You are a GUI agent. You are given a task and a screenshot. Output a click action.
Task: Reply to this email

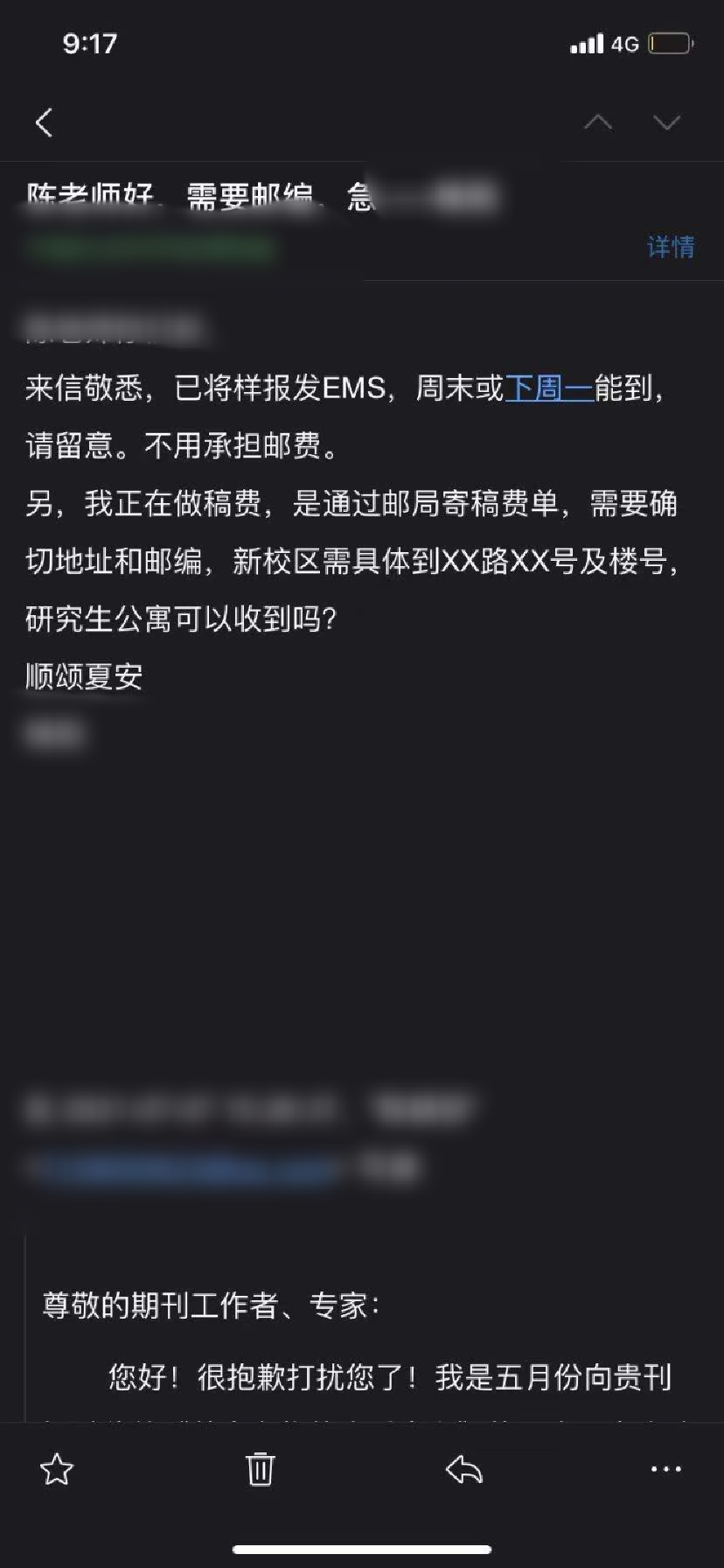[x=464, y=1469]
